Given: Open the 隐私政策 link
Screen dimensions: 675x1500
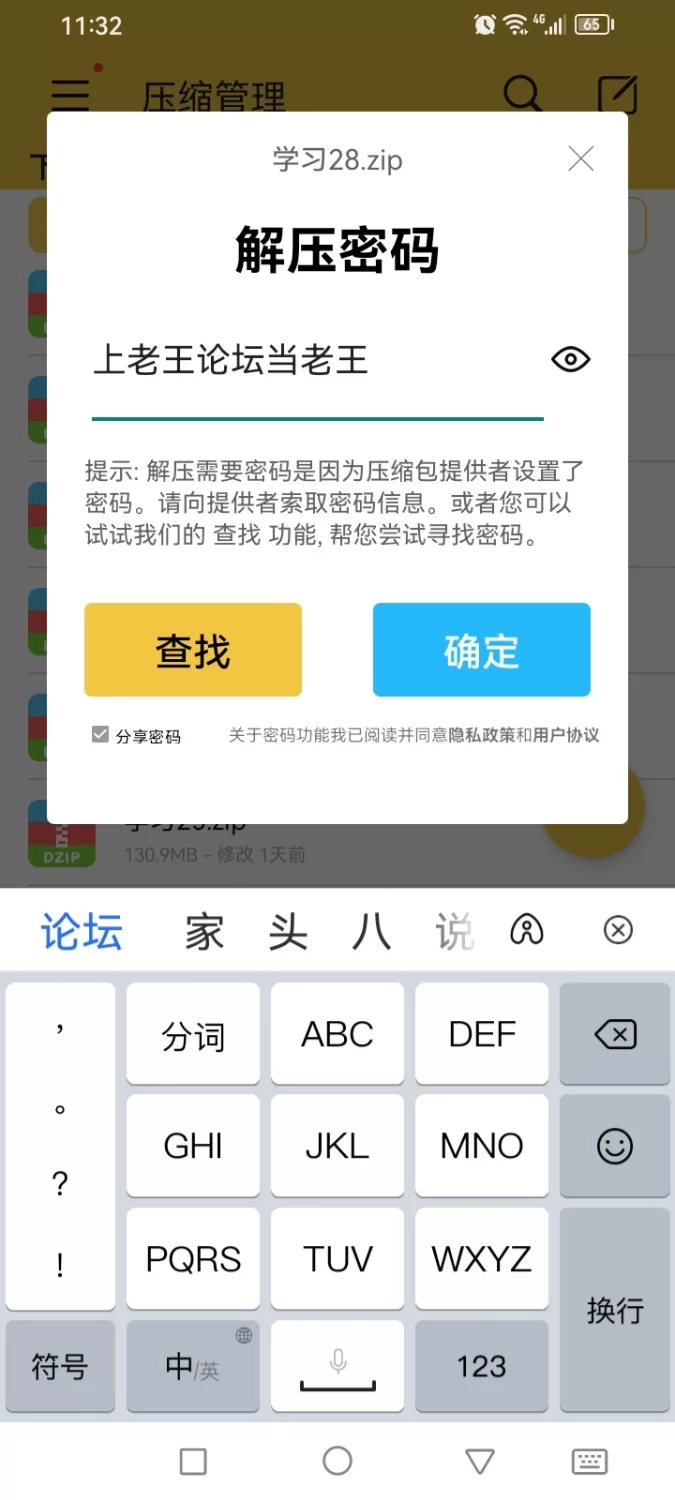Looking at the screenshot, I should click(481, 735).
